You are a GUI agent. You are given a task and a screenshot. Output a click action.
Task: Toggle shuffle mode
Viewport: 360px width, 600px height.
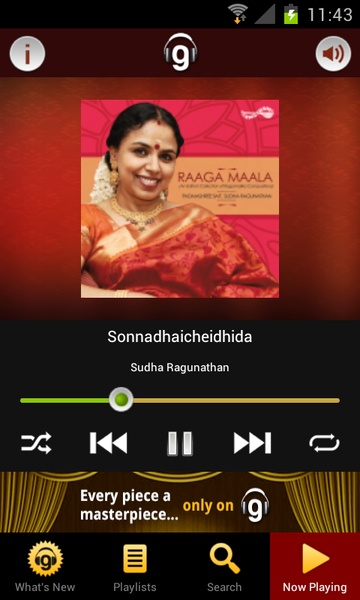point(36,443)
